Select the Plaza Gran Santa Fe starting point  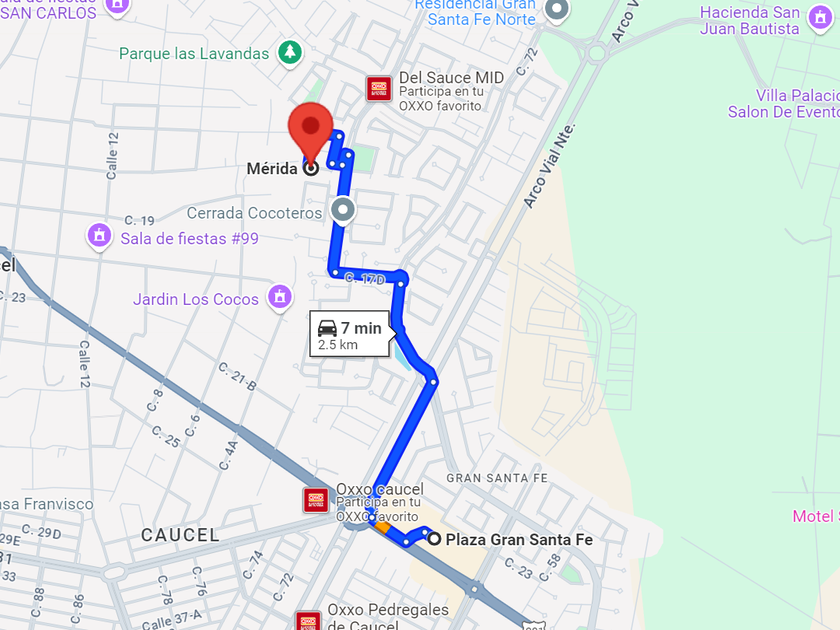435,539
